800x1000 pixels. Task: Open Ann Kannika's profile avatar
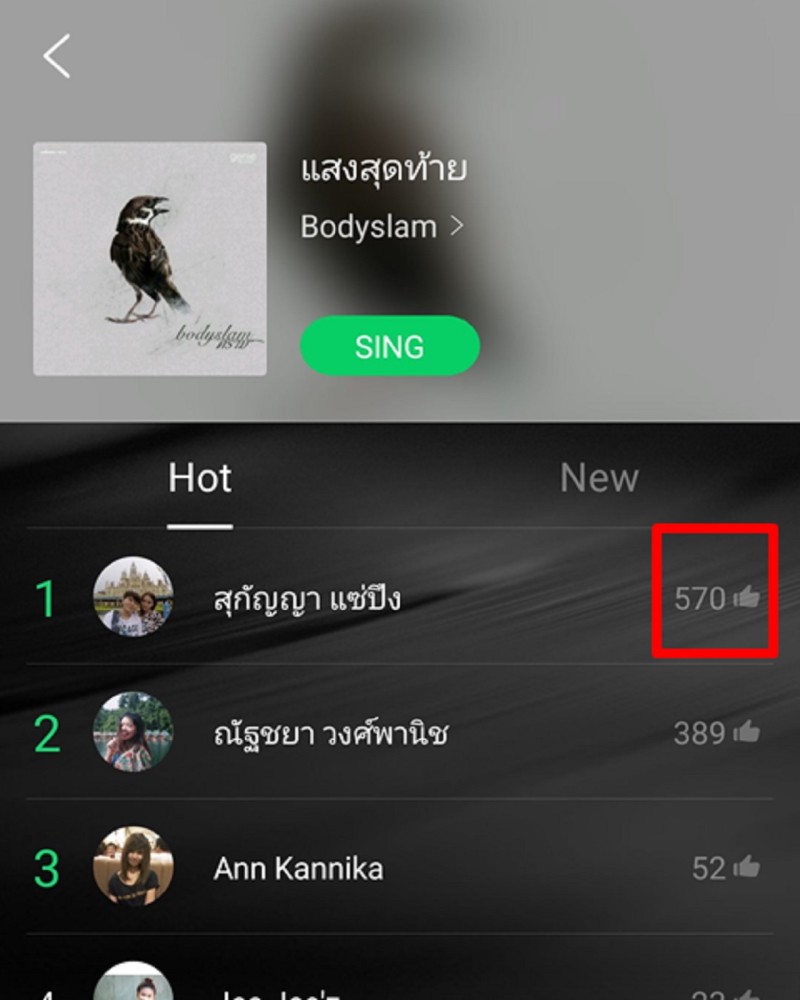pyautogui.click(x=133, y=868)
